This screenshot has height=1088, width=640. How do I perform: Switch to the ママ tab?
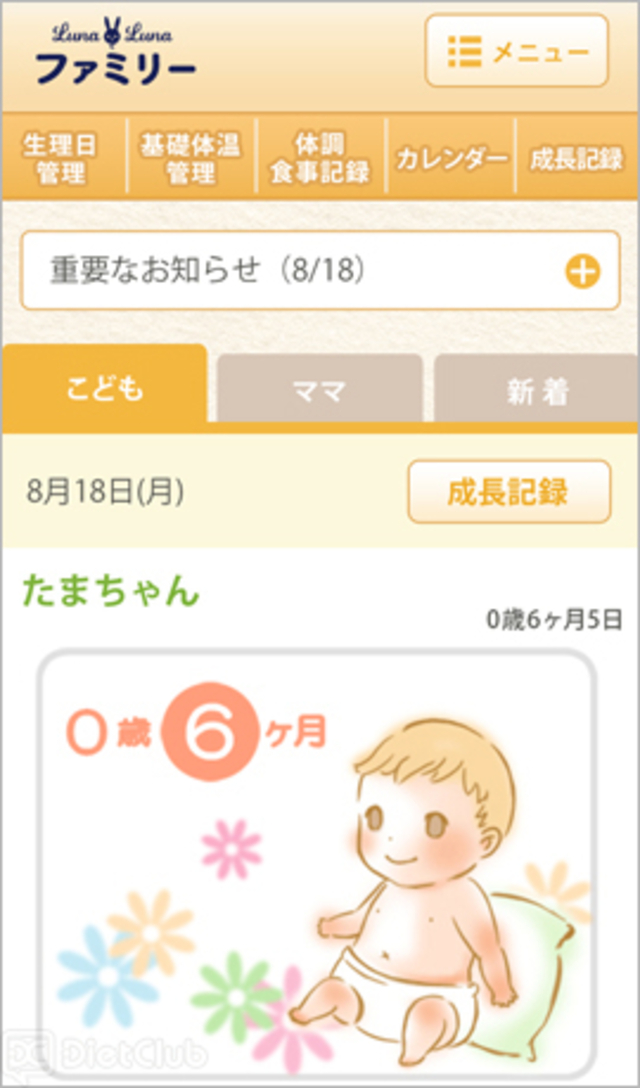tap(320, 390)
